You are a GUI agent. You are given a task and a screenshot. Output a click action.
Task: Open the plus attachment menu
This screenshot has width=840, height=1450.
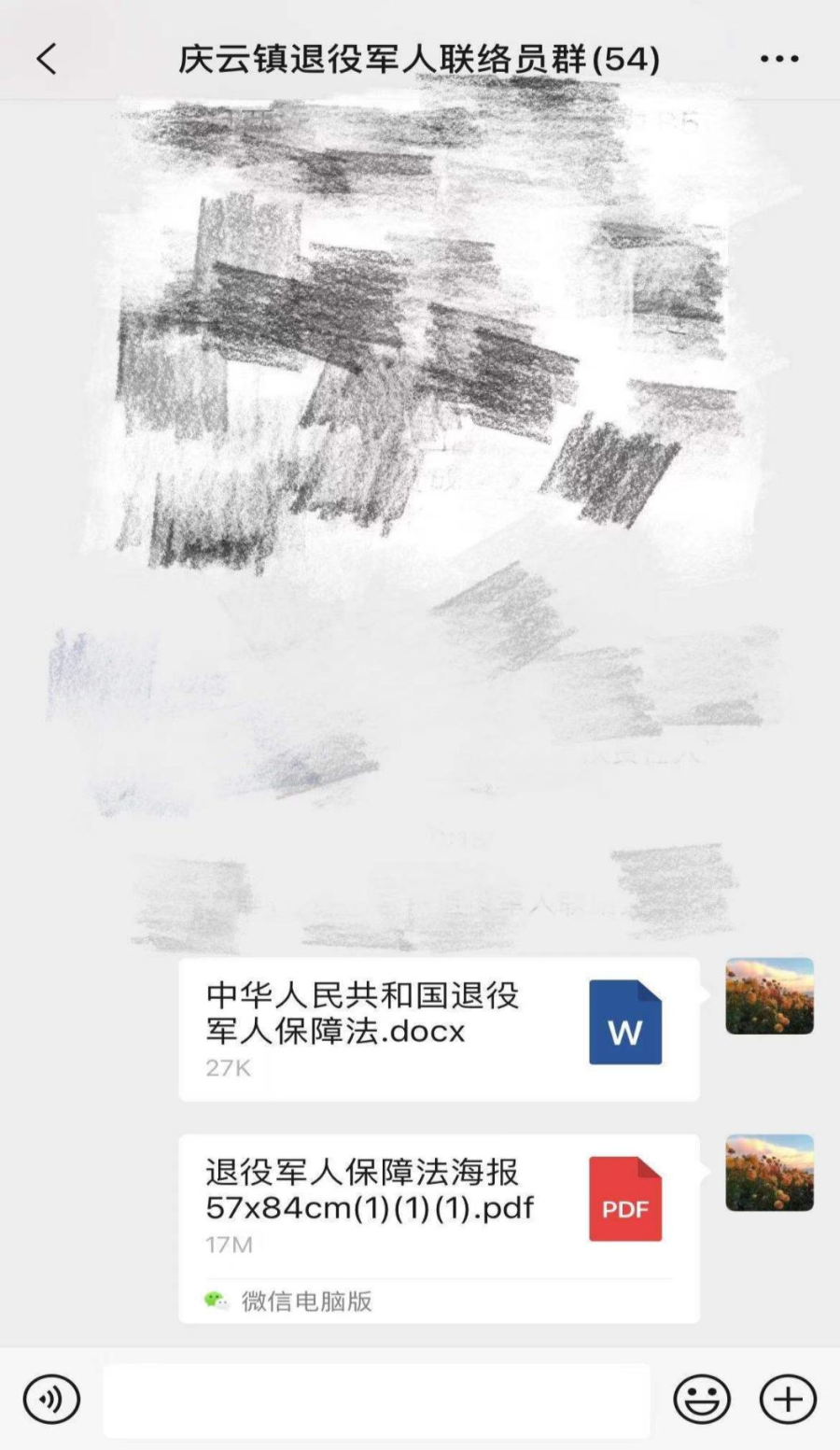788,1399
